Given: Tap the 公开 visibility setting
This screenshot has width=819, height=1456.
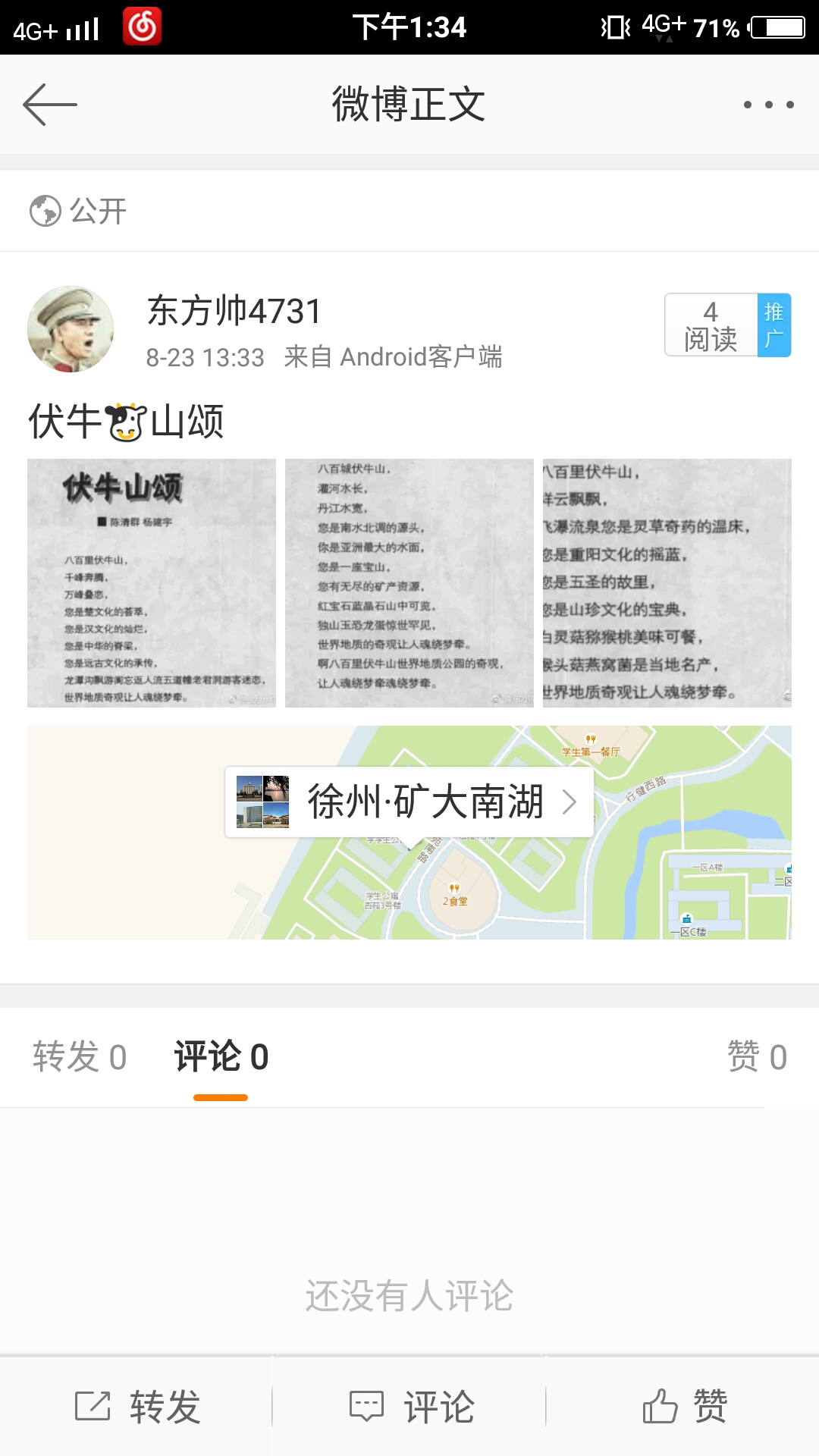Looking at the screenshot, I should tap(78, 211).
